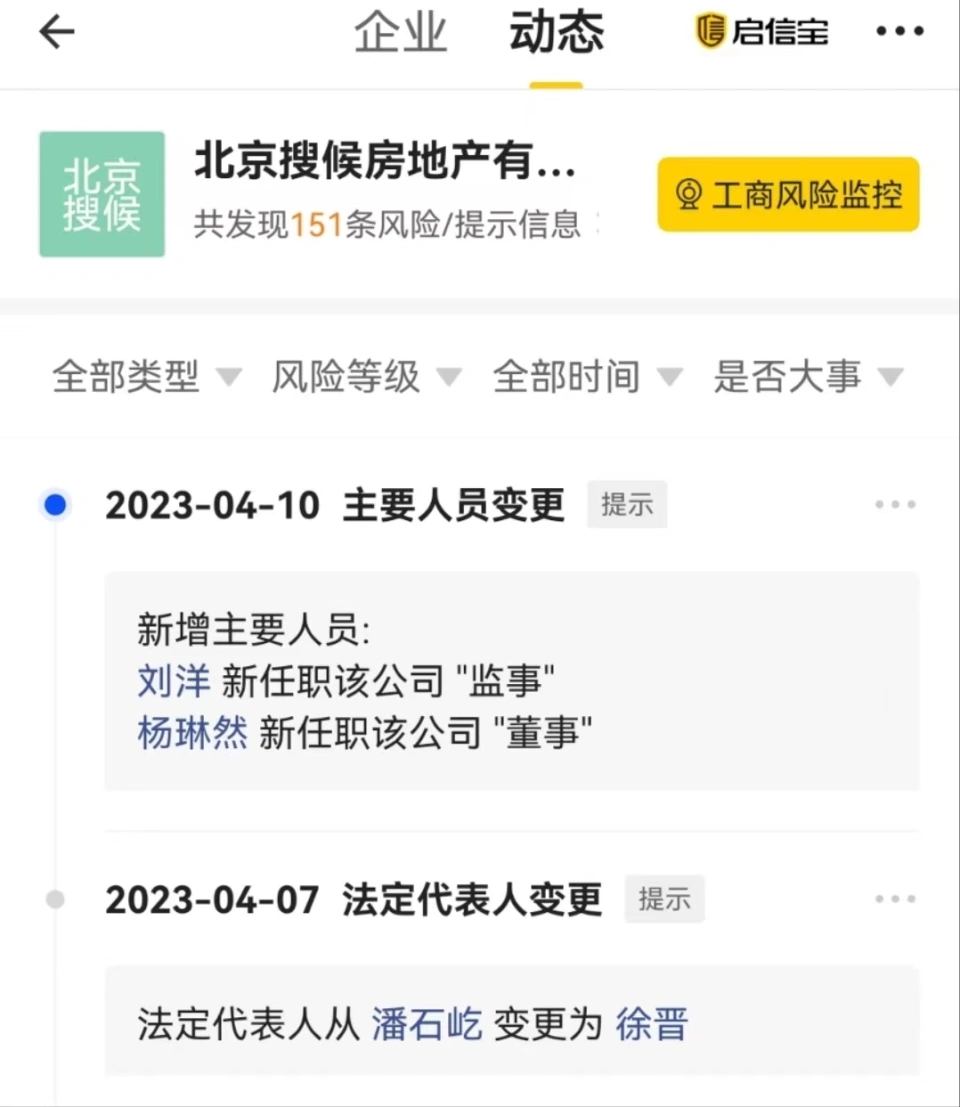Open more options for 法定代表人变更 entry
The width and height of the screenshot is (960, 1107).
click(895, 900)
